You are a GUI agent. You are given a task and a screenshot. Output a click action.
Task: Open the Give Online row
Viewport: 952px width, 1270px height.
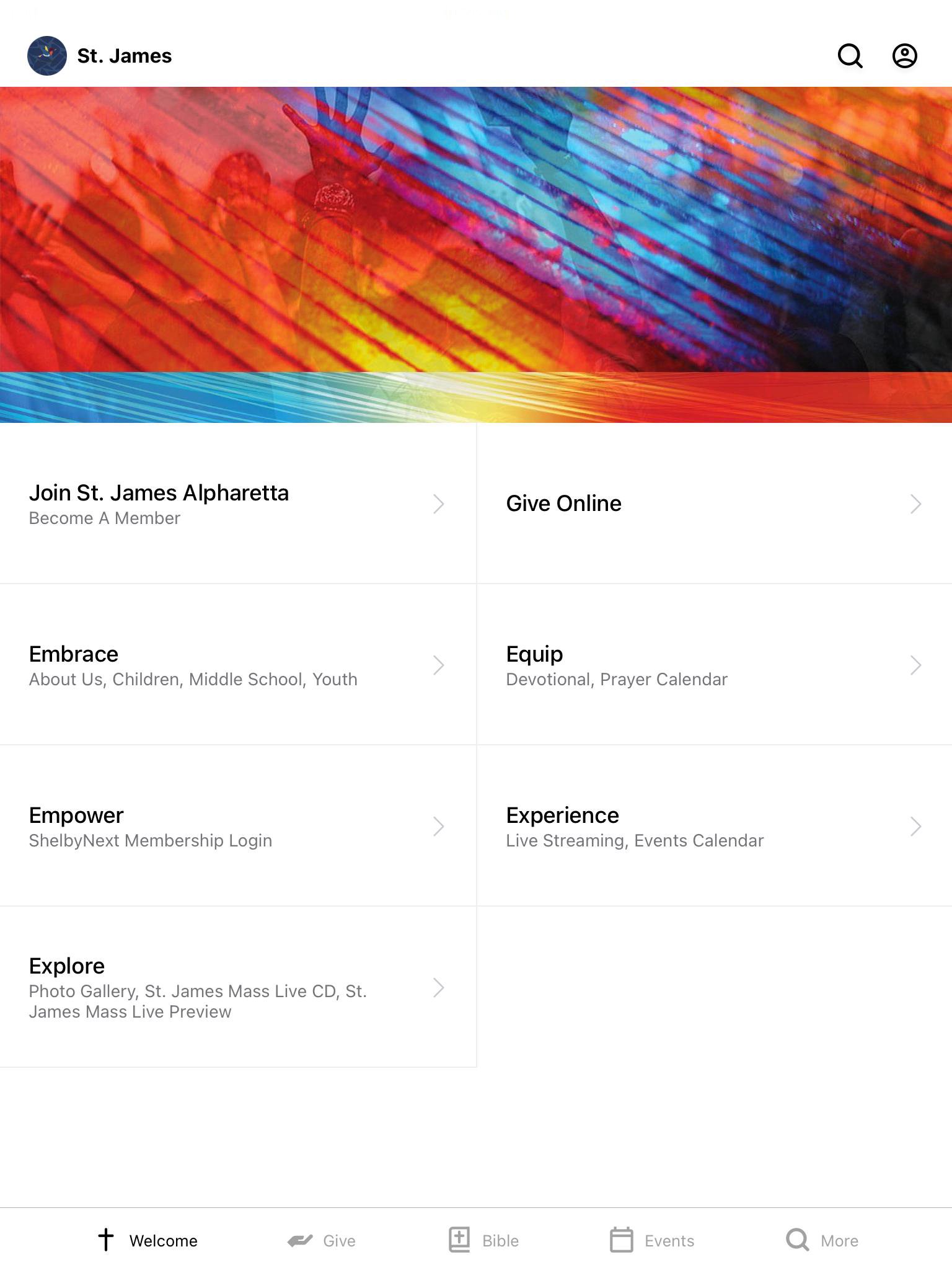coord(714,504)
